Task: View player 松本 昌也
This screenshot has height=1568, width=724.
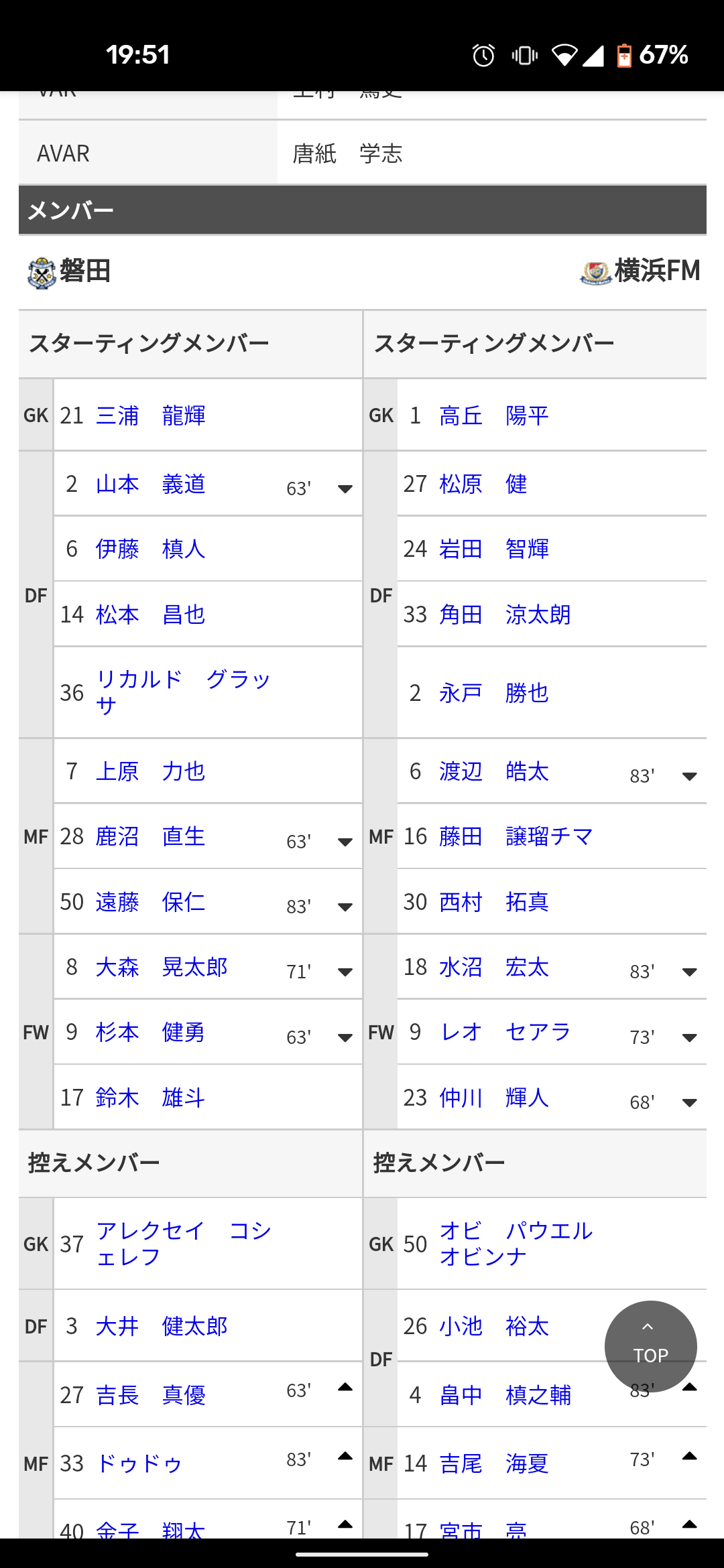Action: pyautogui.click(x=151, y=614)
